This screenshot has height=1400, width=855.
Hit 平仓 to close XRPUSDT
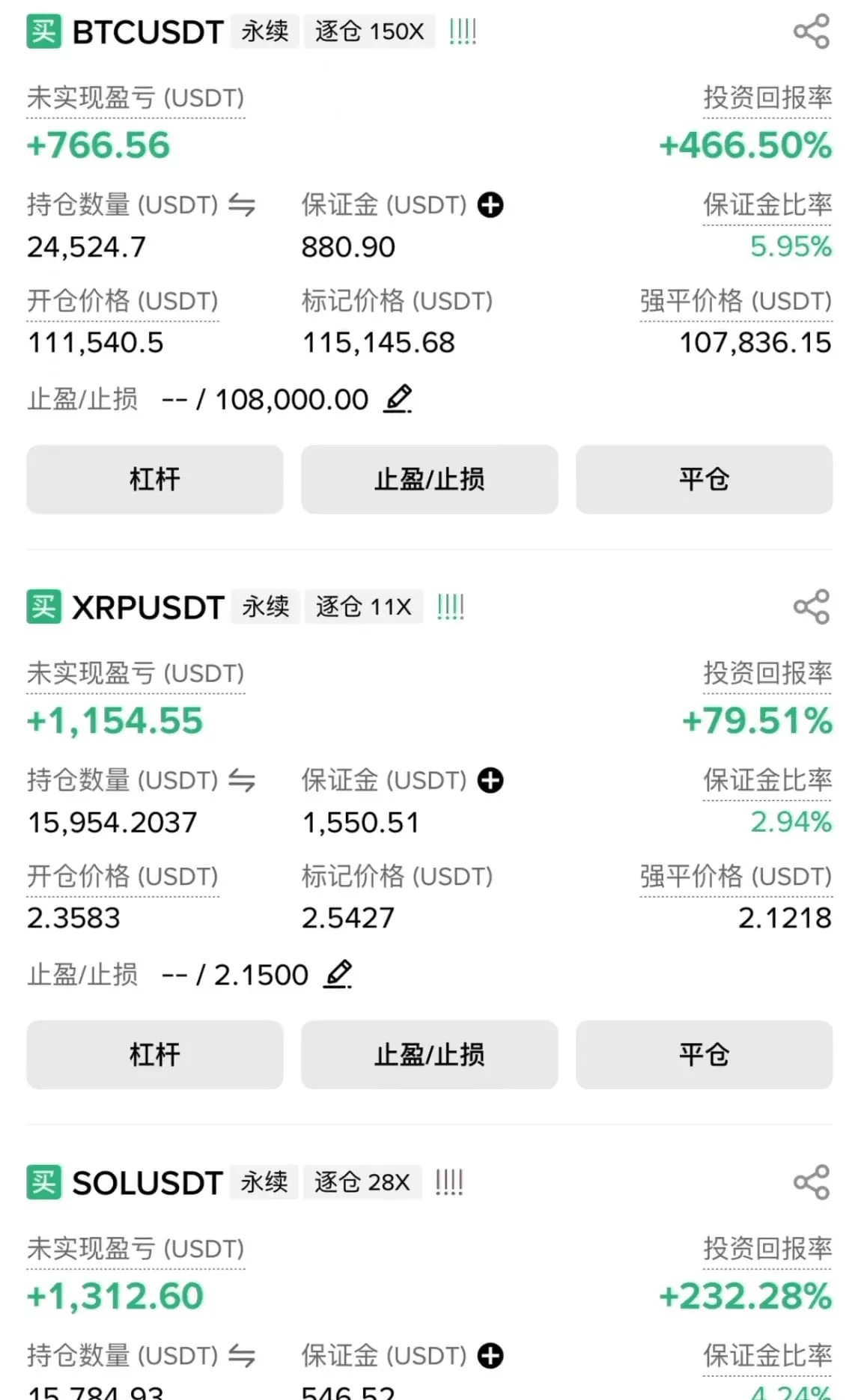[x=704, y=1054]
